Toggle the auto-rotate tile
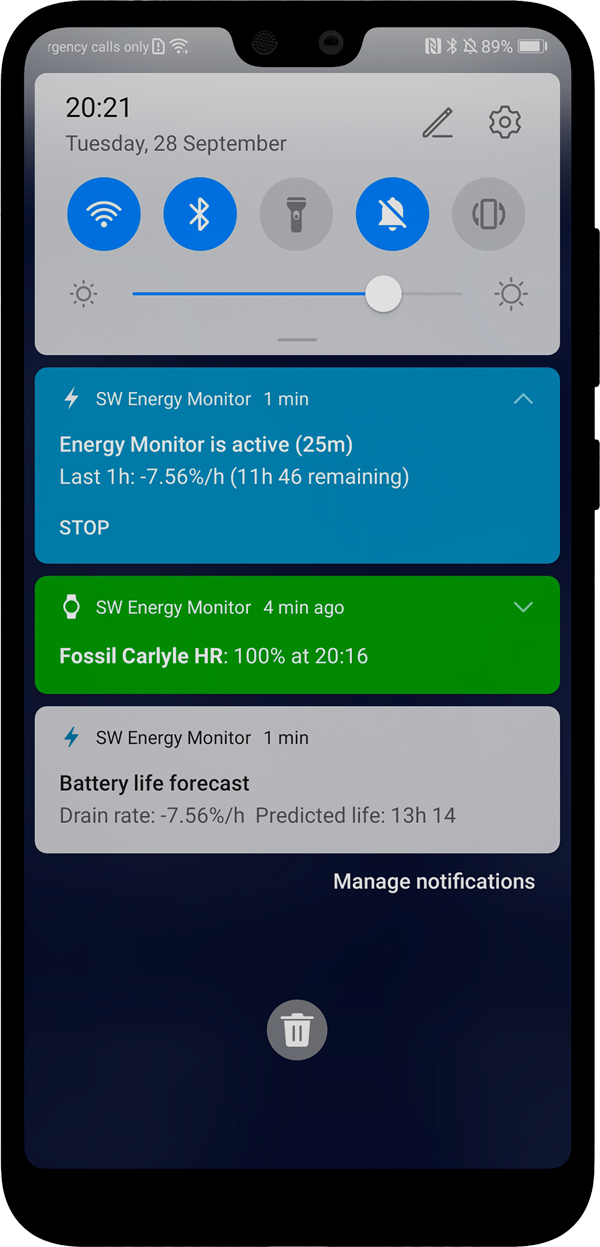 (x=489, y=214)
